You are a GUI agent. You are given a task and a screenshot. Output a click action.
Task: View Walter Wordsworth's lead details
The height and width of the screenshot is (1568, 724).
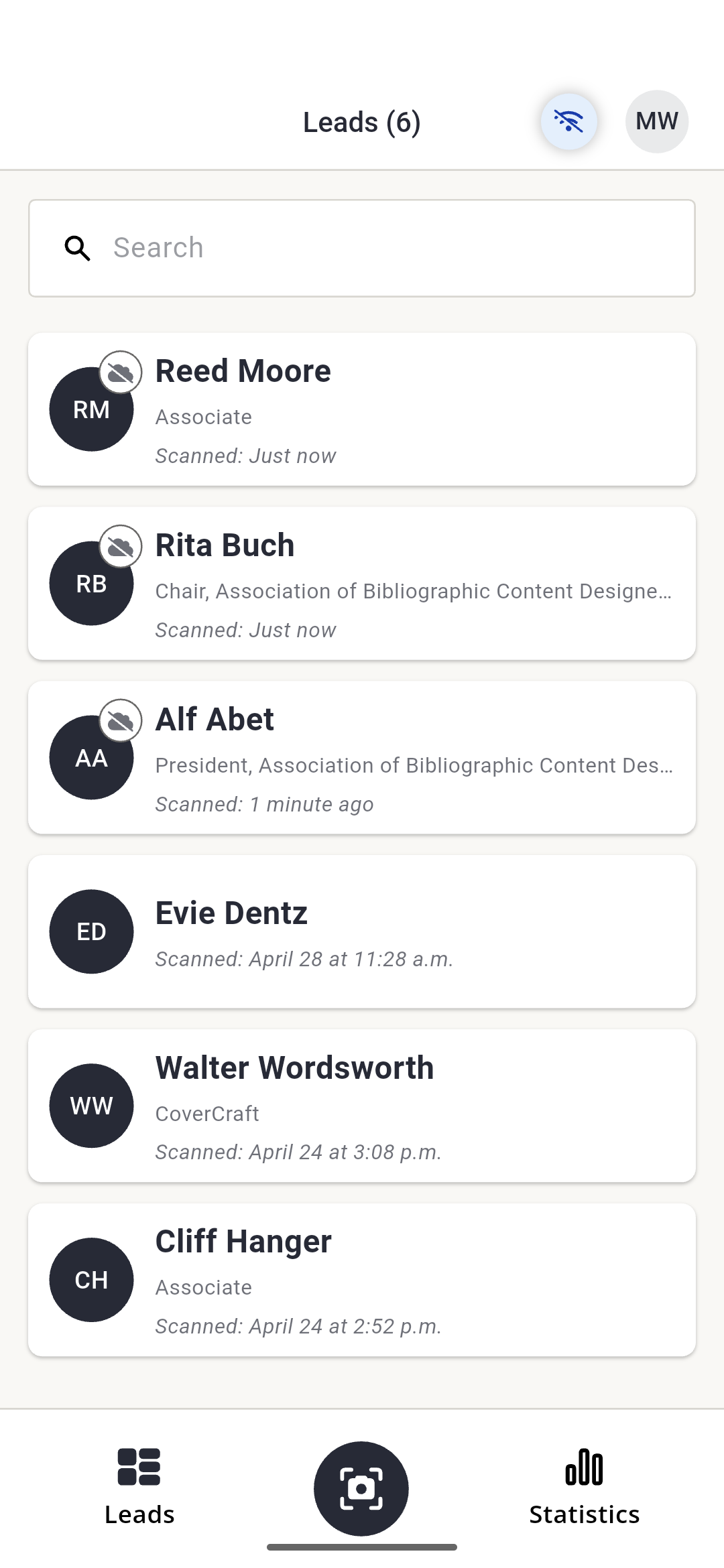click(362, 1106)
